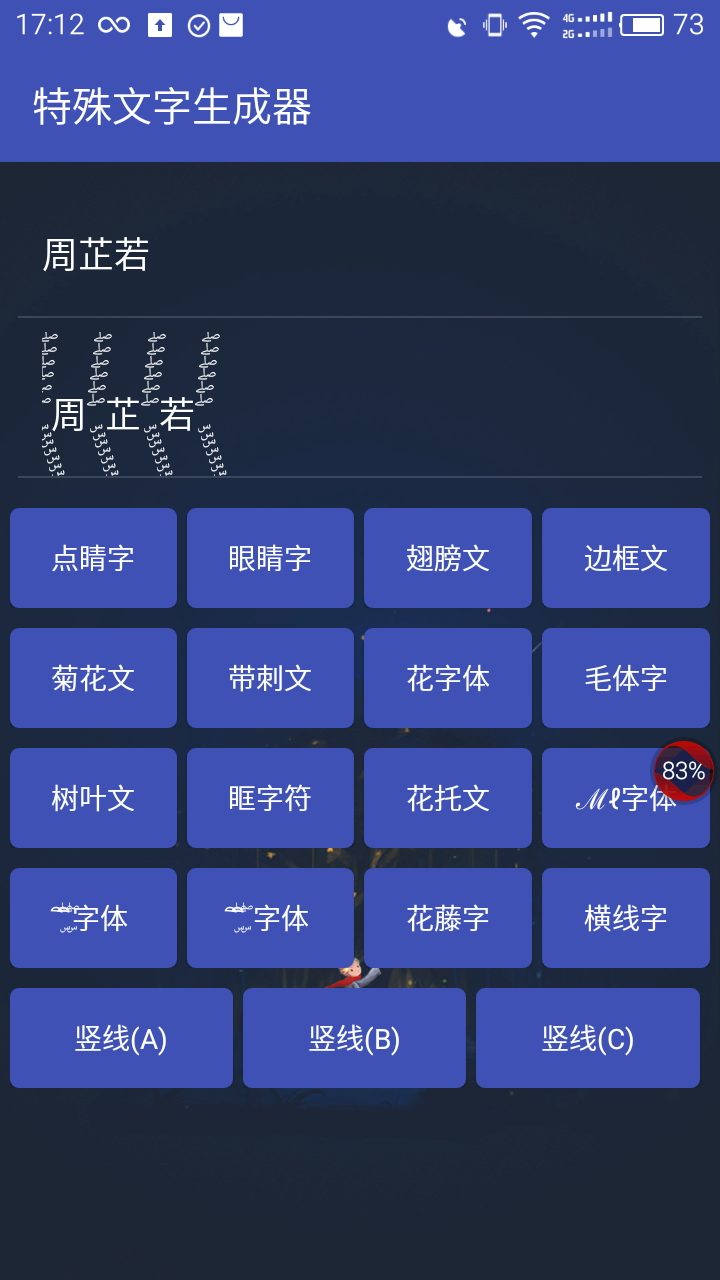Choose the 菊花文 style
The height and width of the screenshot is (1280, 720).
tap(92, 677)
